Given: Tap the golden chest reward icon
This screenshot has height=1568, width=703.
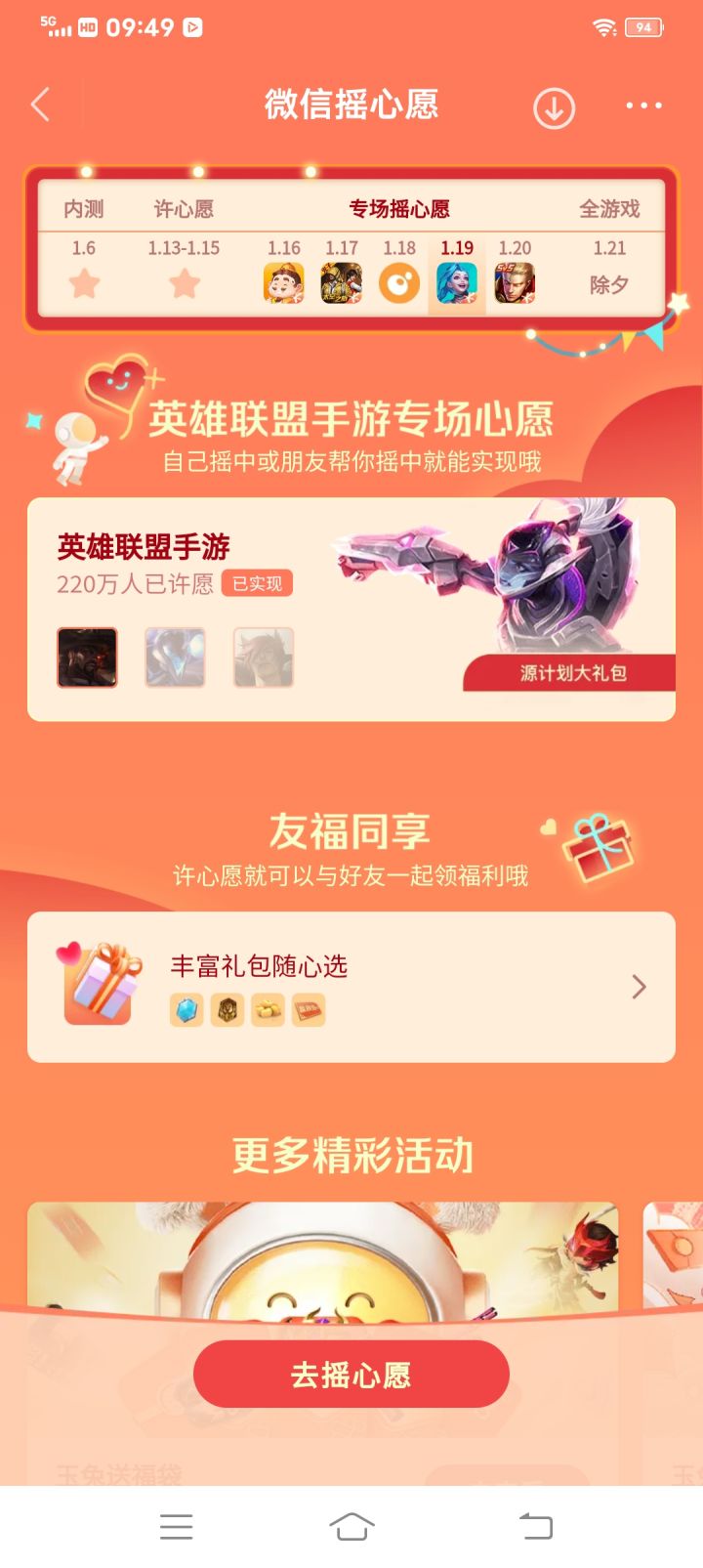Looking at the screenshot, I should pyautogui.click(x=227, y=1009).
